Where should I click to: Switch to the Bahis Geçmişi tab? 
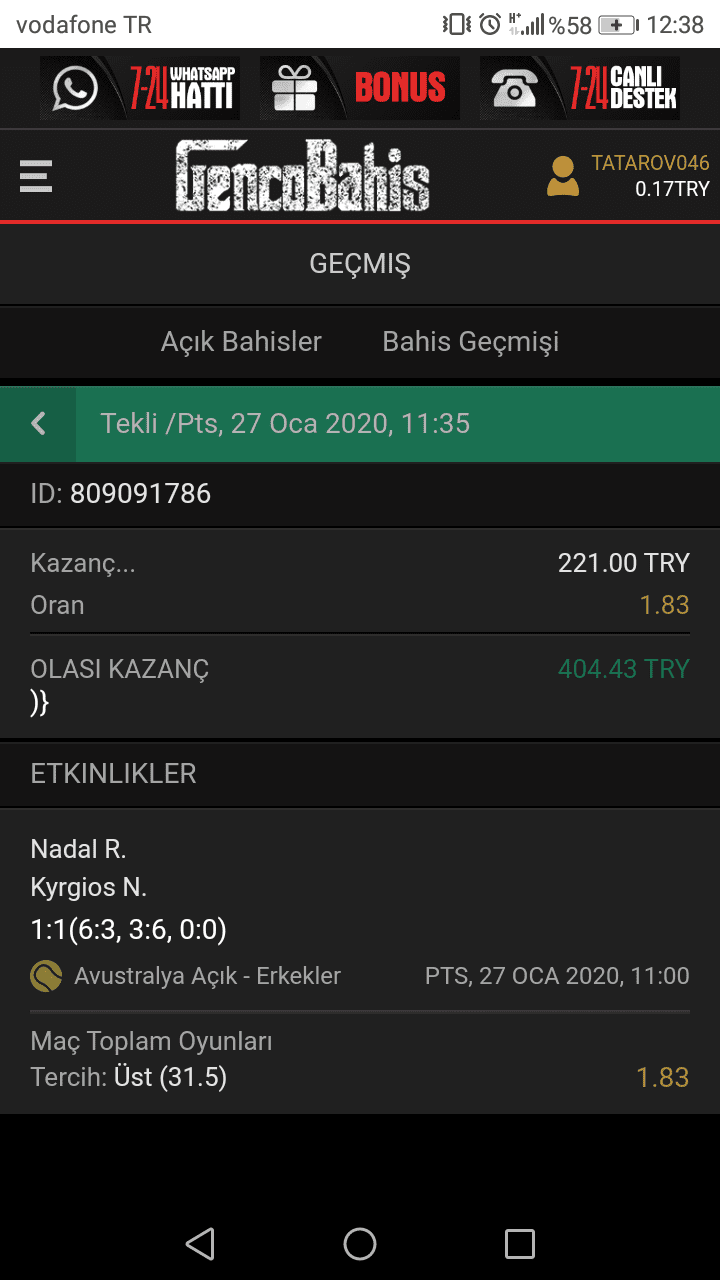click(x=471, y=342)
